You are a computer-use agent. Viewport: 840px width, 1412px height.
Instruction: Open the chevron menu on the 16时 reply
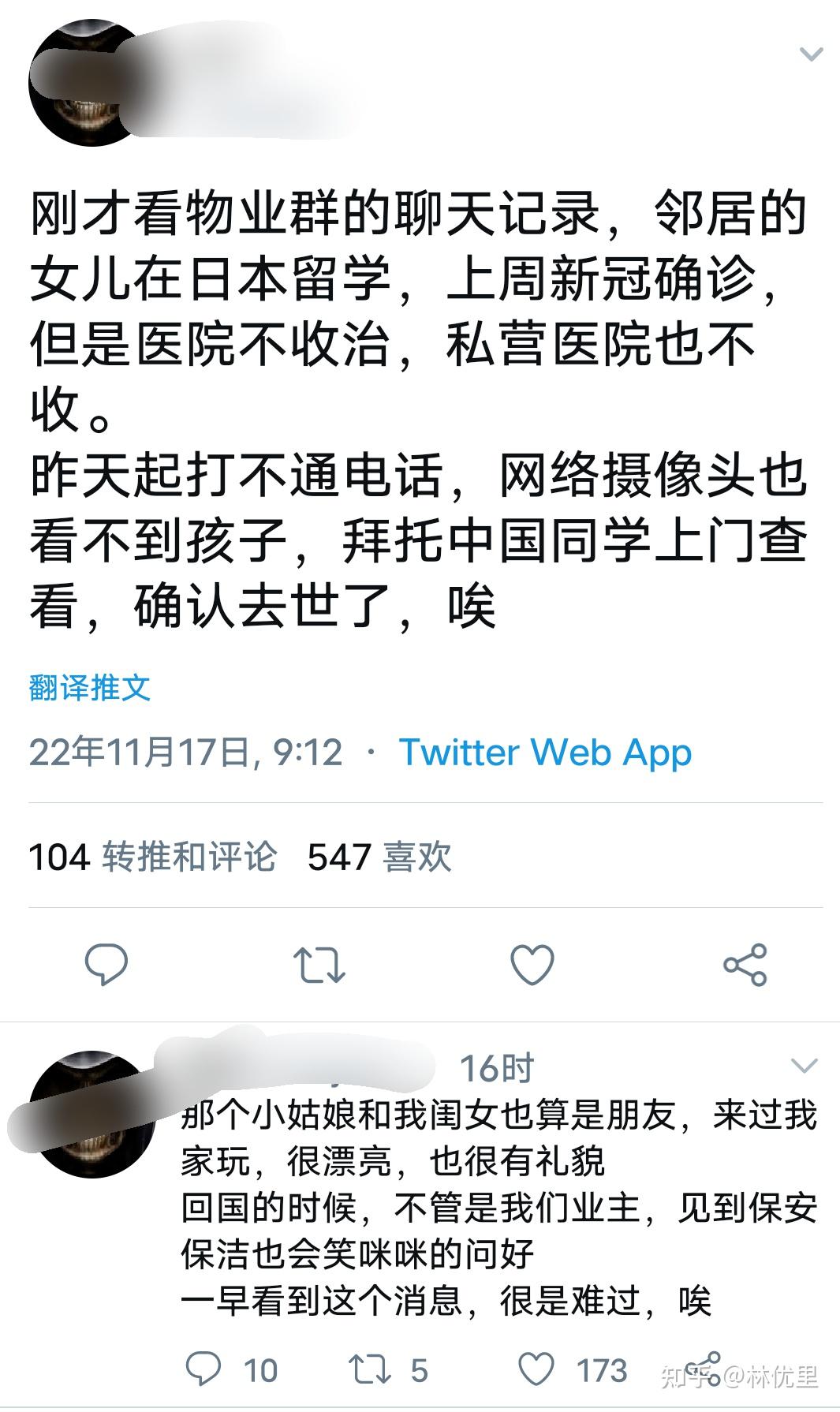click(805, 1066)
